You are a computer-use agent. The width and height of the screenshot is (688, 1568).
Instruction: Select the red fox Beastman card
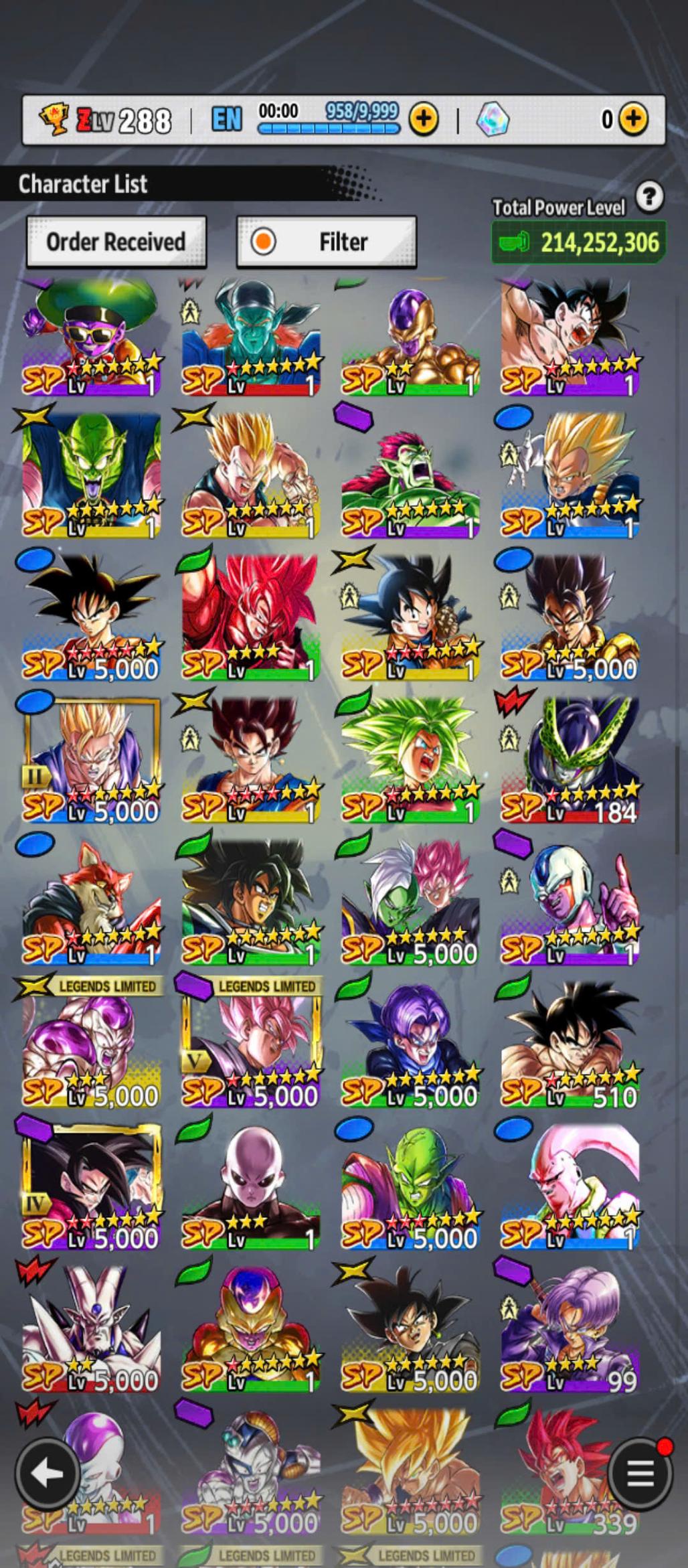(x=92, y=902)
